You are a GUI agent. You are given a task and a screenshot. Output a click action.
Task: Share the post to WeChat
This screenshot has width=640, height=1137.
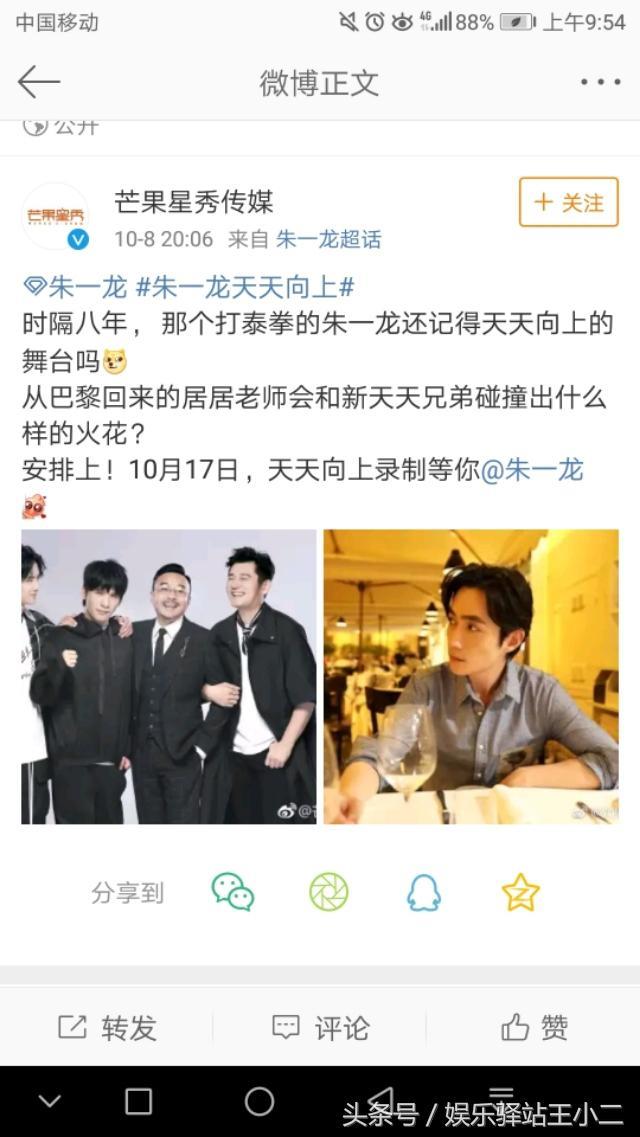coord(232,892)
